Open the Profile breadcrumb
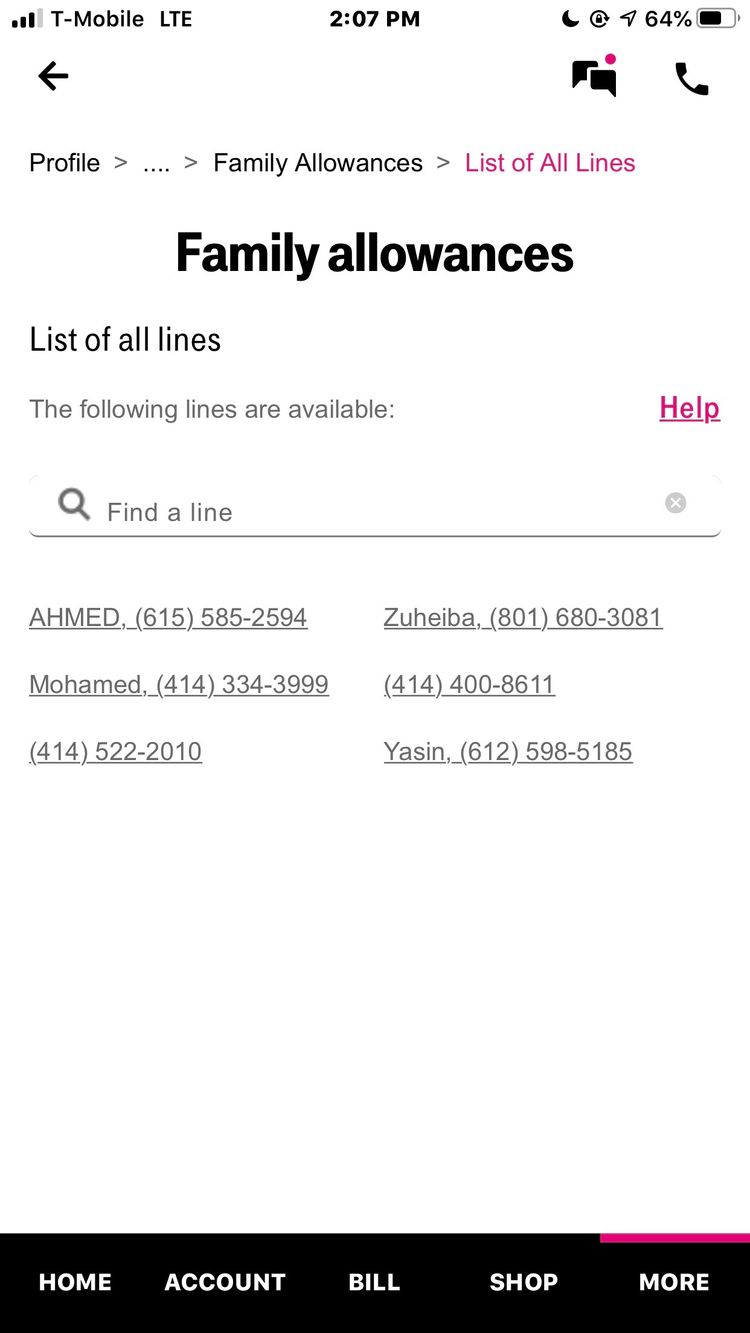The width and height of the screenshot is (750, 1333). 65,163
